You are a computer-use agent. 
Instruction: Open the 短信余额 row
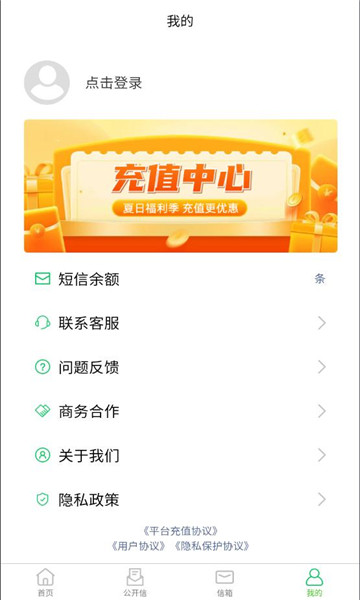pos(180,279)
